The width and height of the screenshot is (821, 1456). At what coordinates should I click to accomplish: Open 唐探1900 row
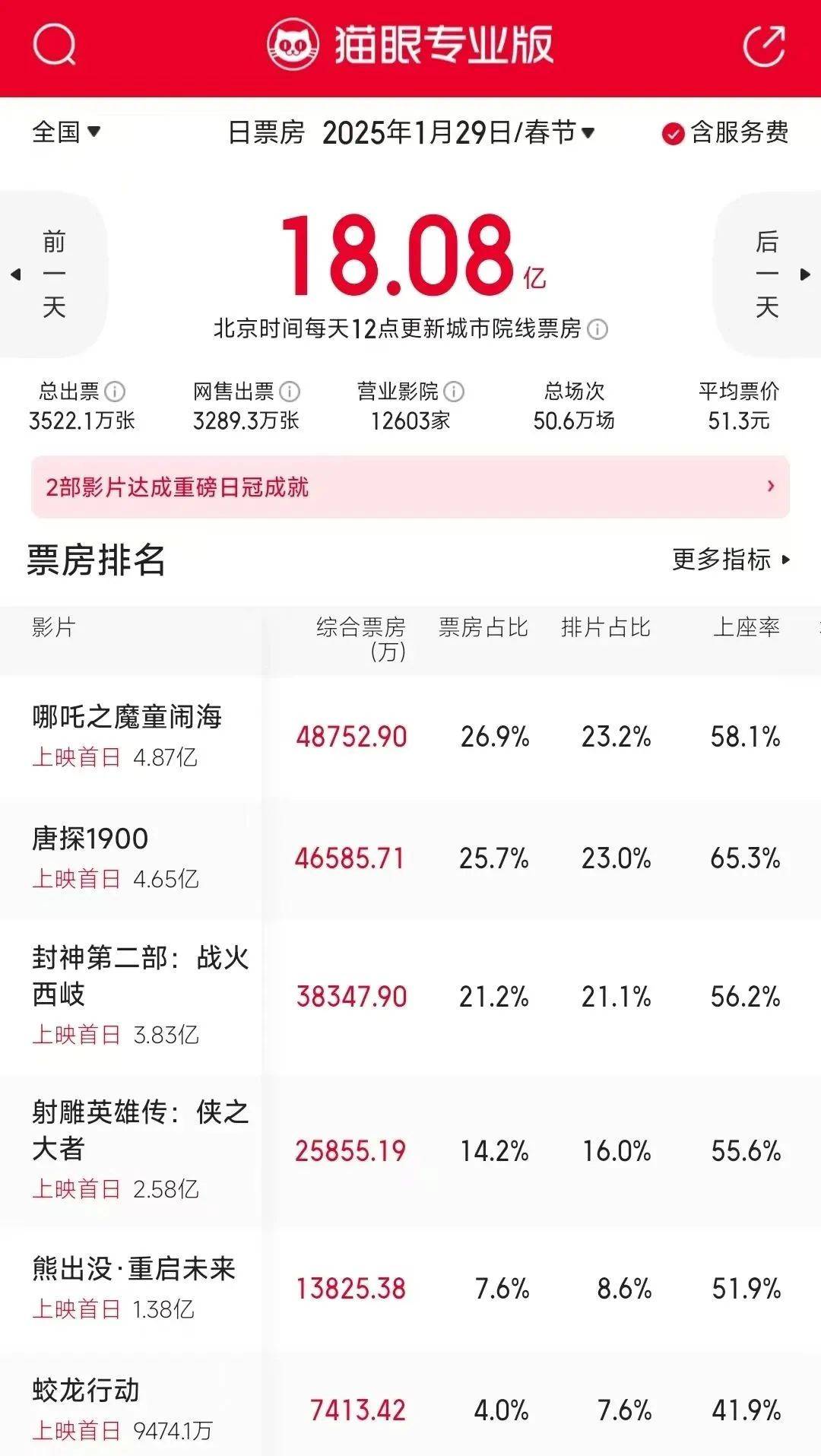click(x=410, y=858)
